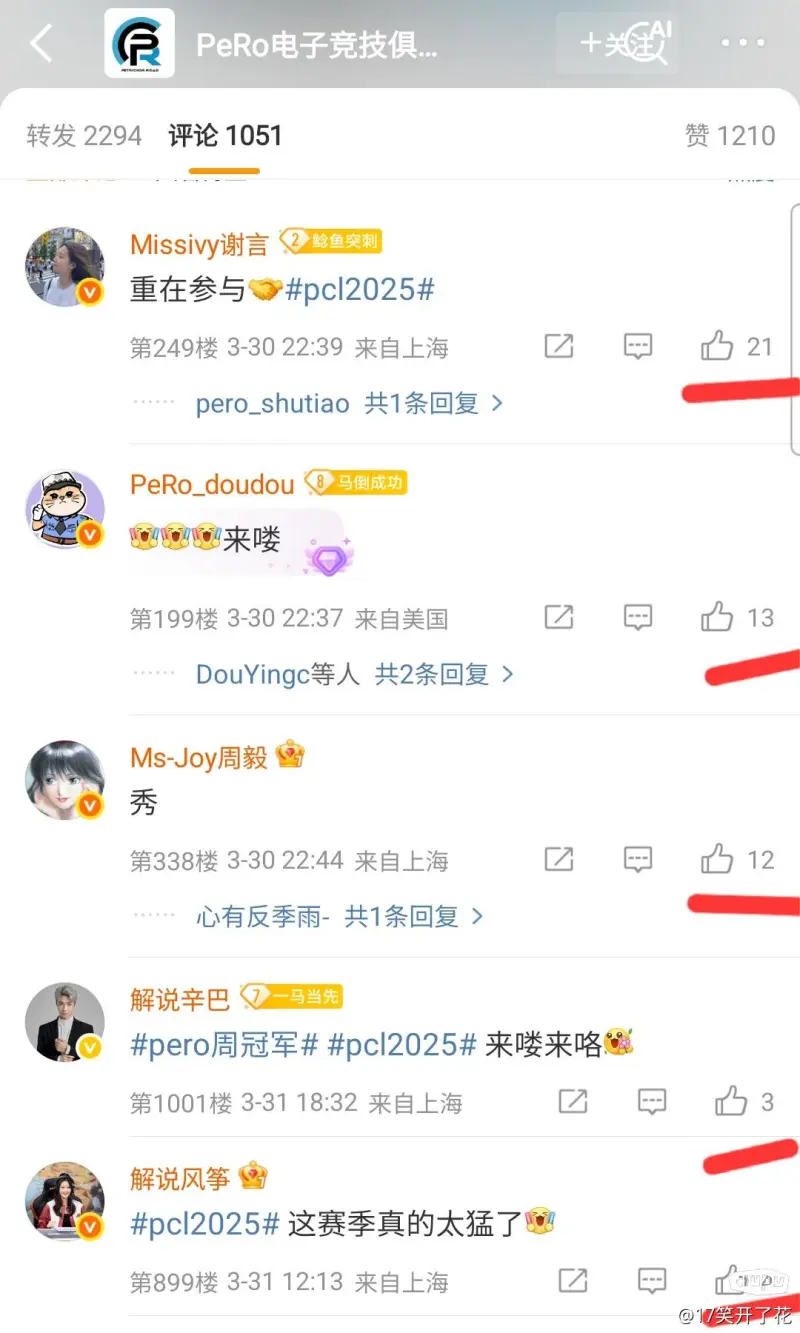Share Missivy谢言's comment
Image resolution: width=800 pixels, height=1333 pixels.
point(559,347)
